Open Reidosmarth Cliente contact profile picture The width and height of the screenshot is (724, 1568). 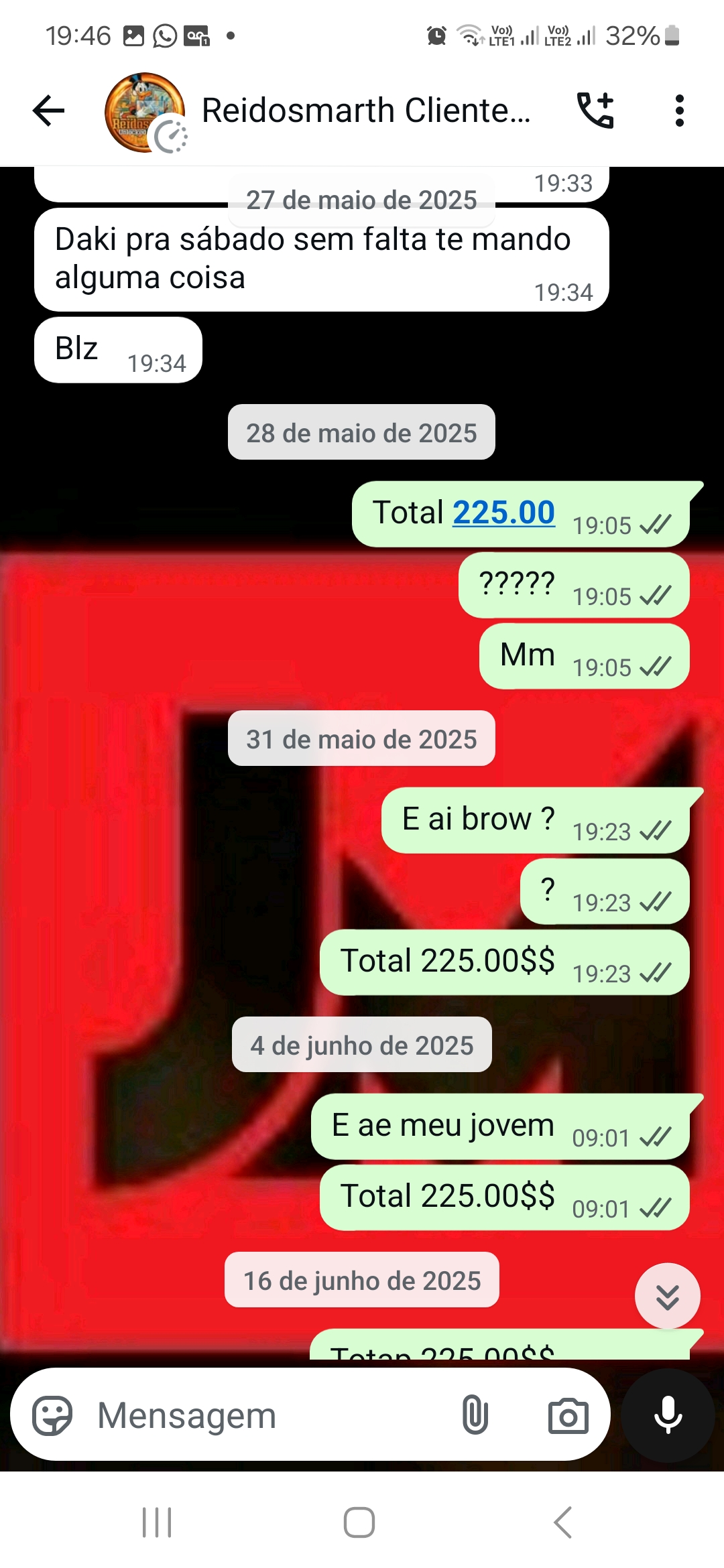point(143,112)
